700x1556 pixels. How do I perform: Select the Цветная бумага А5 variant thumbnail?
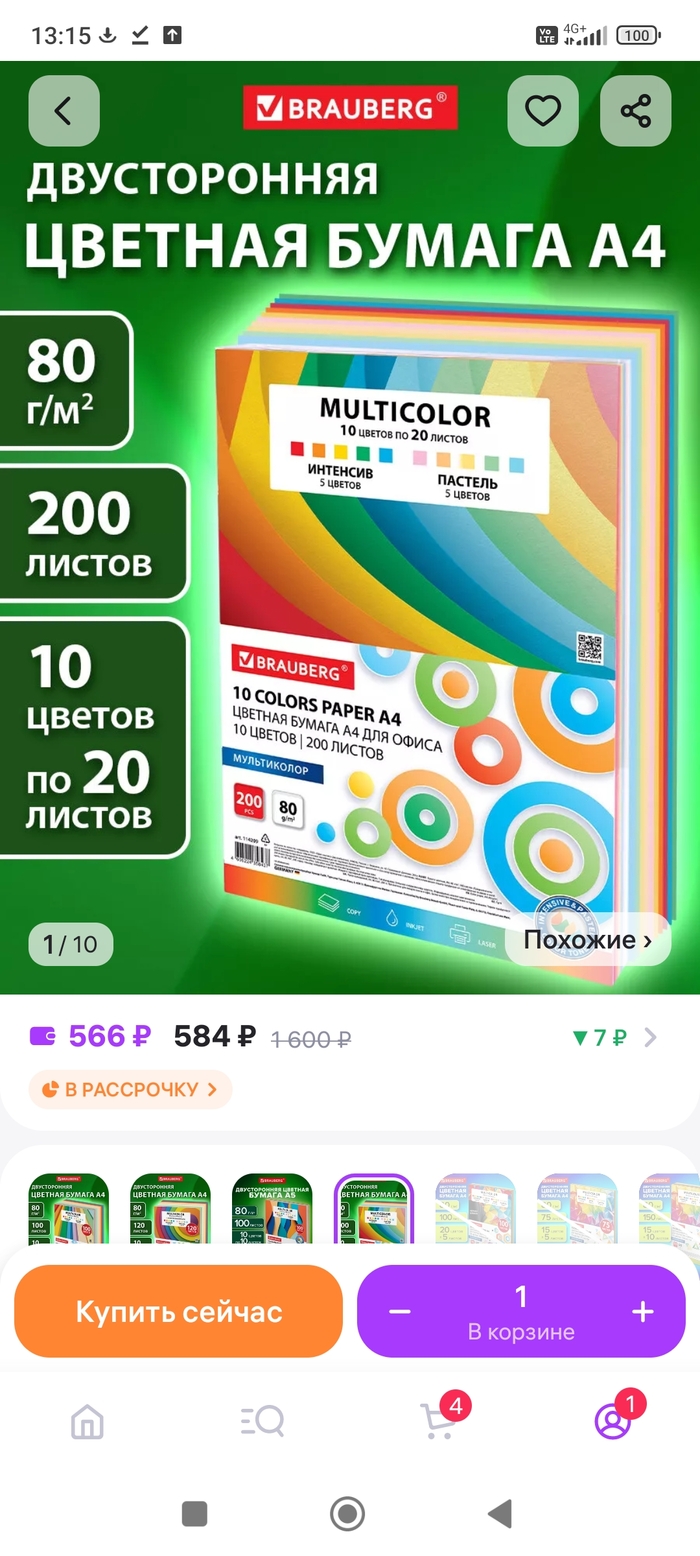tap(272, 1209)
